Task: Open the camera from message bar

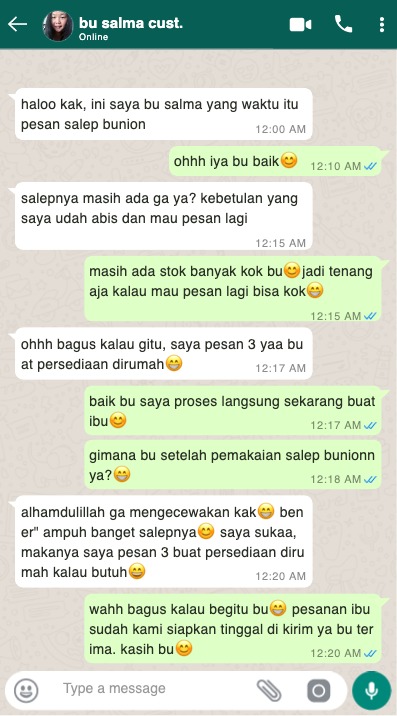Action: pos(318,690)
